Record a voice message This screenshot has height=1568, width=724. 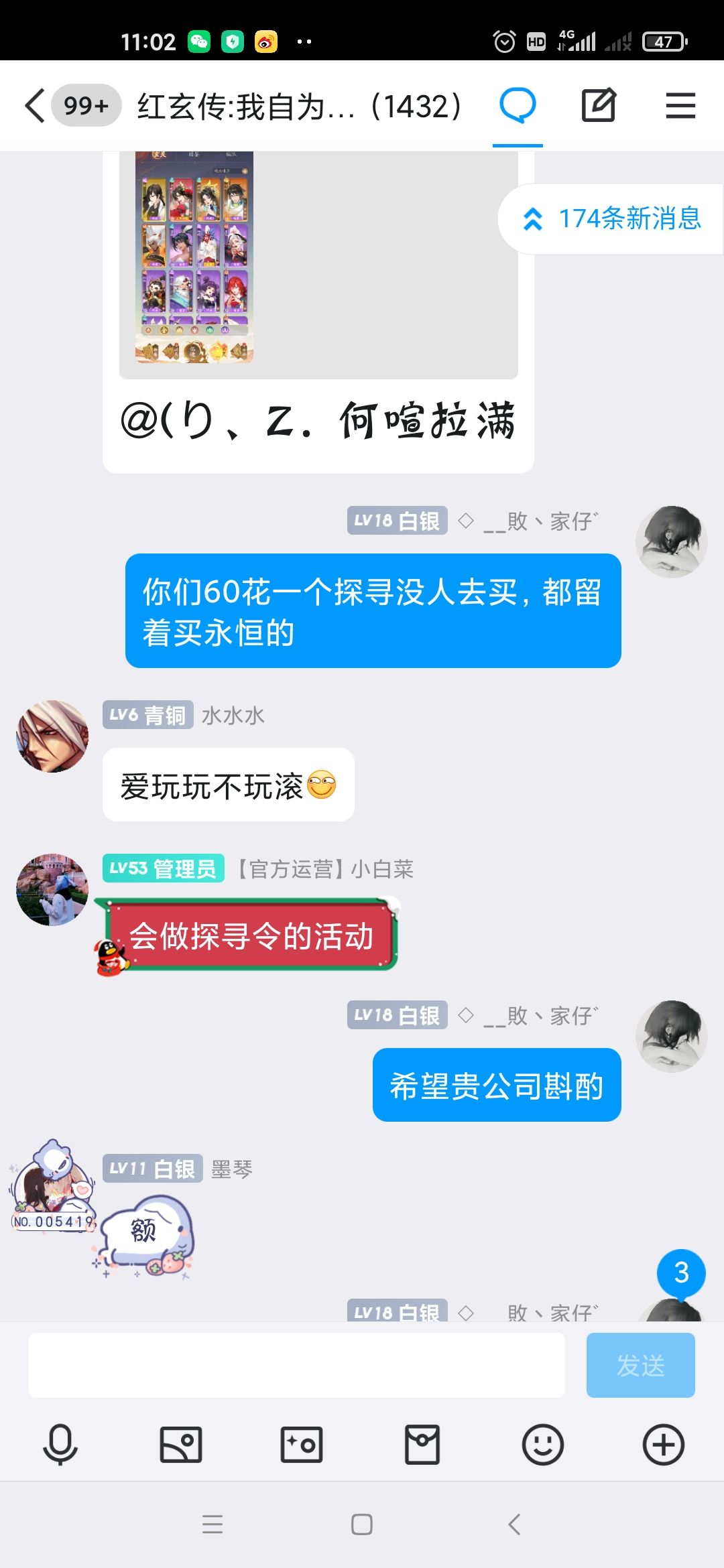[60, 1445]
